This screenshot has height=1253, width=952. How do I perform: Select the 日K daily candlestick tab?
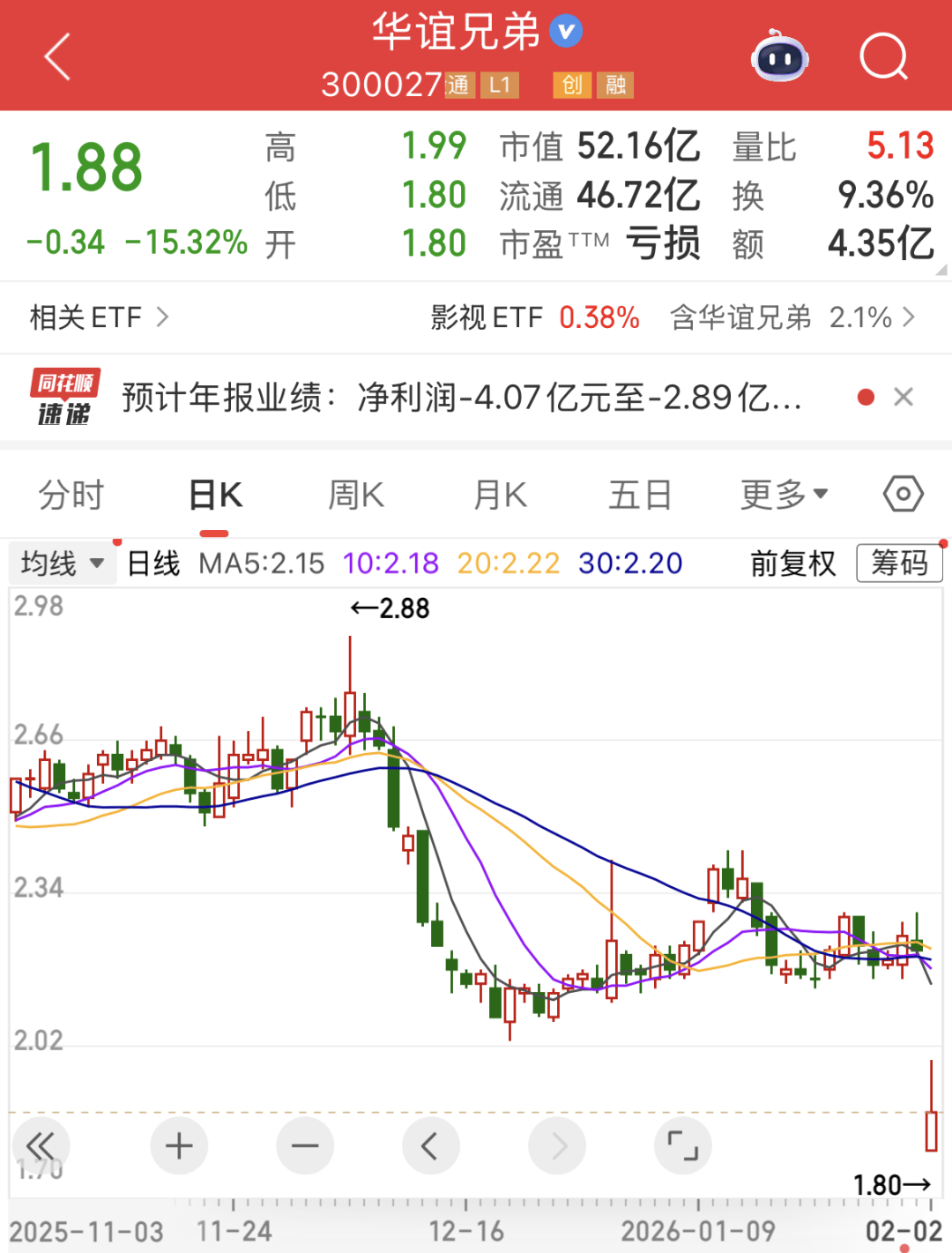click(x=215, y=496)
